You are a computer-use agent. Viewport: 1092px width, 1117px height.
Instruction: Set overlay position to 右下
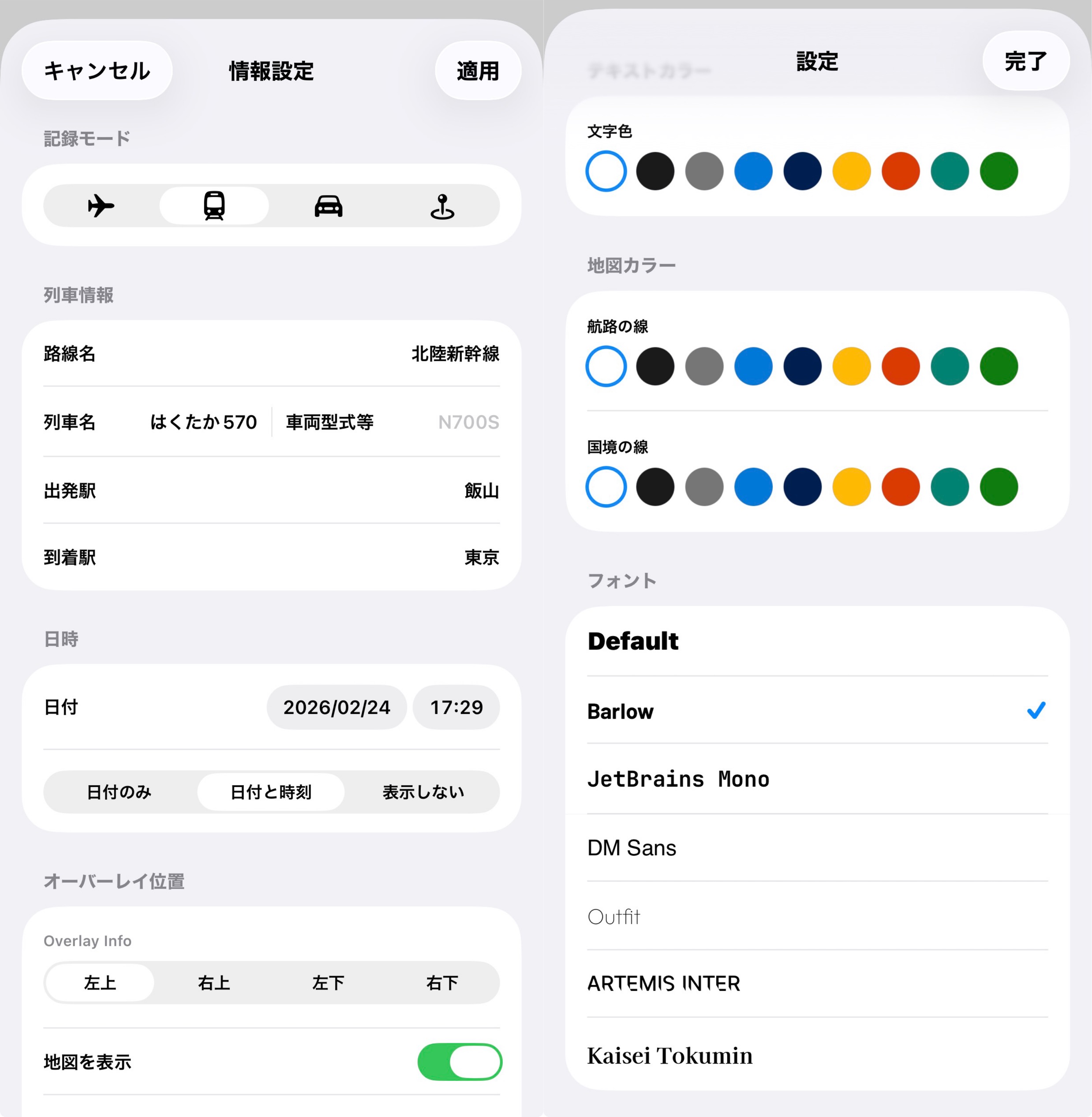pyautogui.click(x=442, y=983)
